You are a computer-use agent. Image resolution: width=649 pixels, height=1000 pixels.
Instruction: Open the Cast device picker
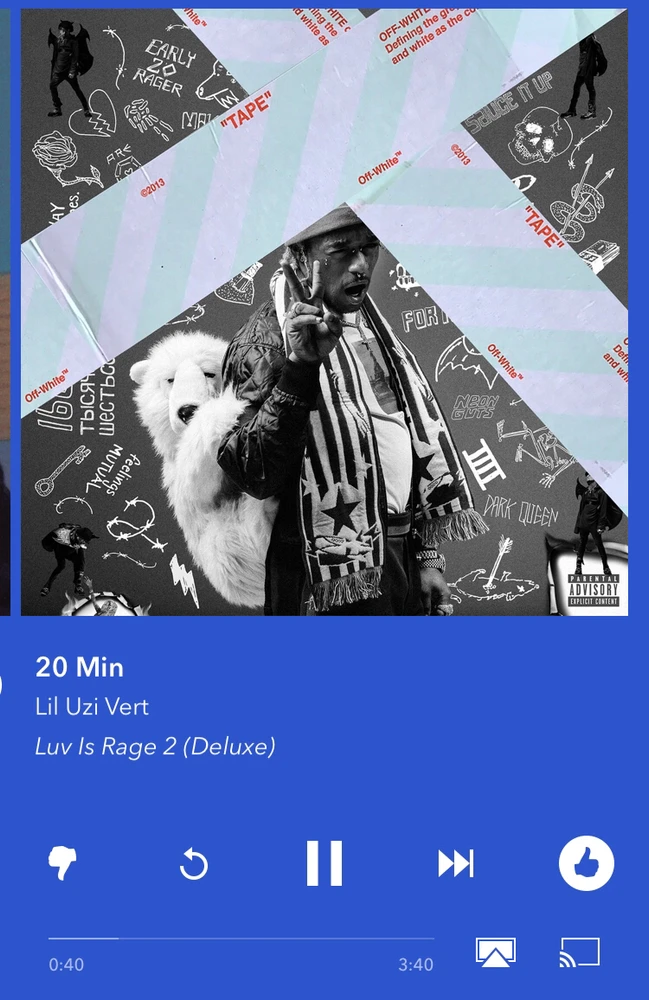tap(579, 953)
